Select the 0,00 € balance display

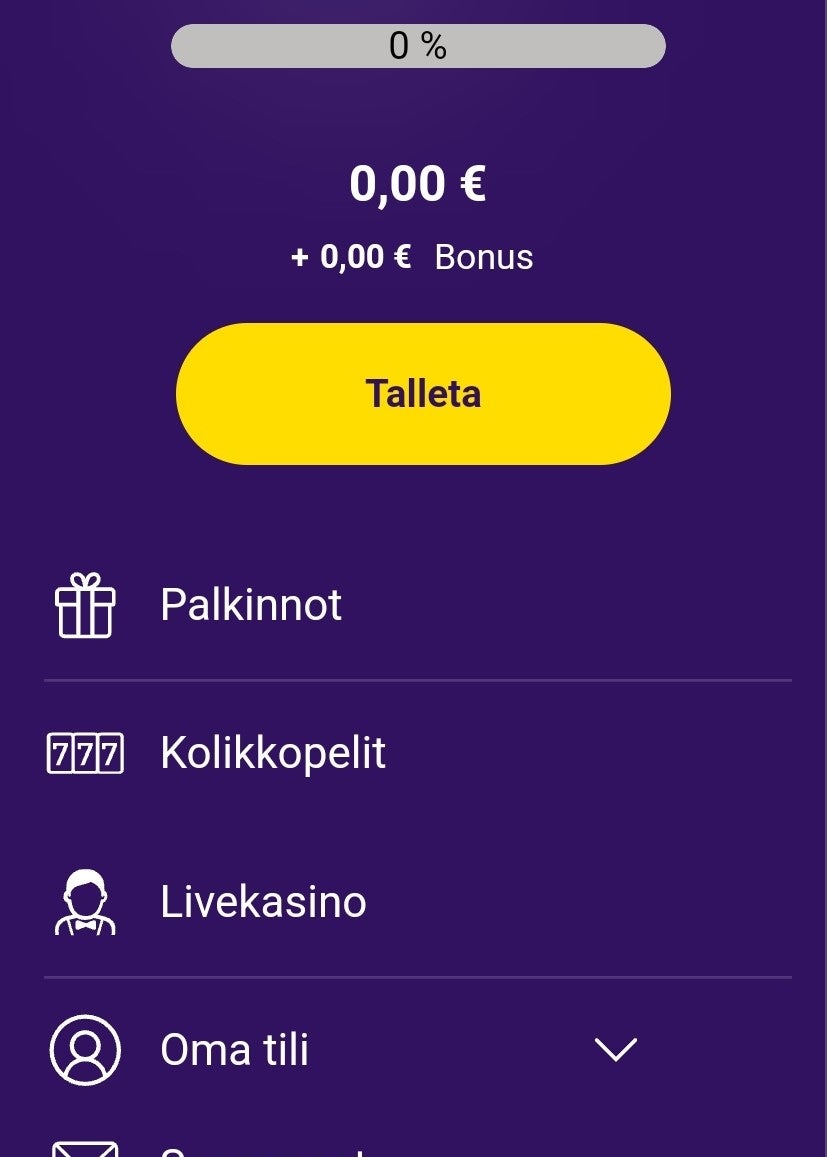click(x=419, y=184)
